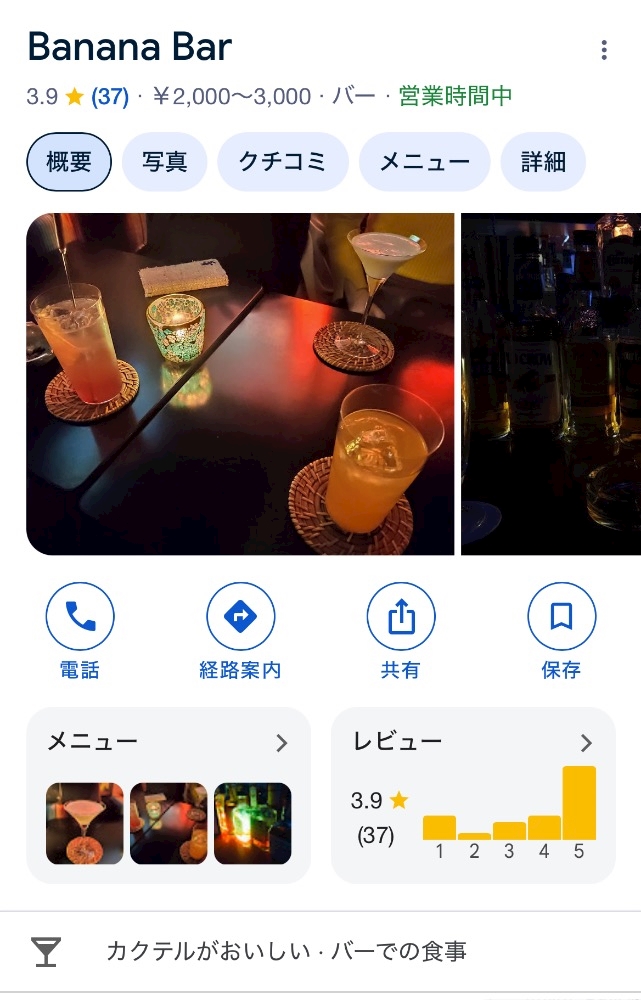Image resolution: width=641 pixels, height=1000 pixels.
Task: Switch to the クチコミ tab
Action: [x=283, y=162]
